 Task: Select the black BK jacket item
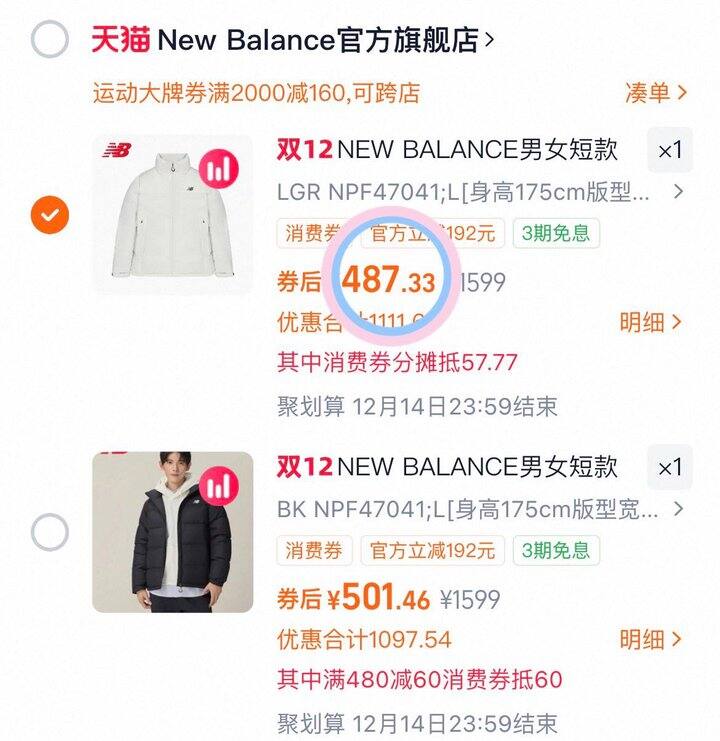pyautogui.click(x=49, y=533)
